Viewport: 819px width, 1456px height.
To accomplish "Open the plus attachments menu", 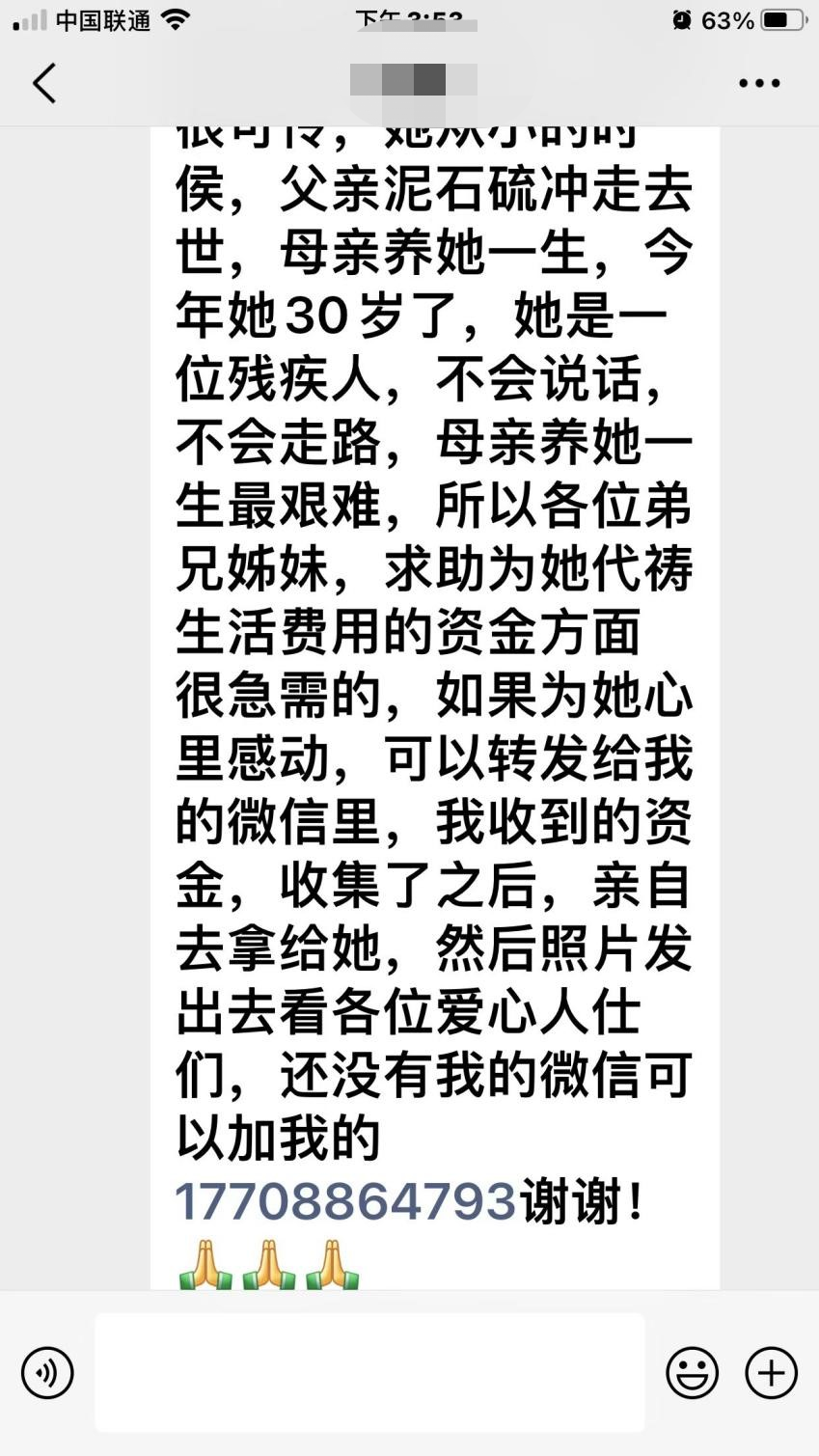I will (771, 1372).
